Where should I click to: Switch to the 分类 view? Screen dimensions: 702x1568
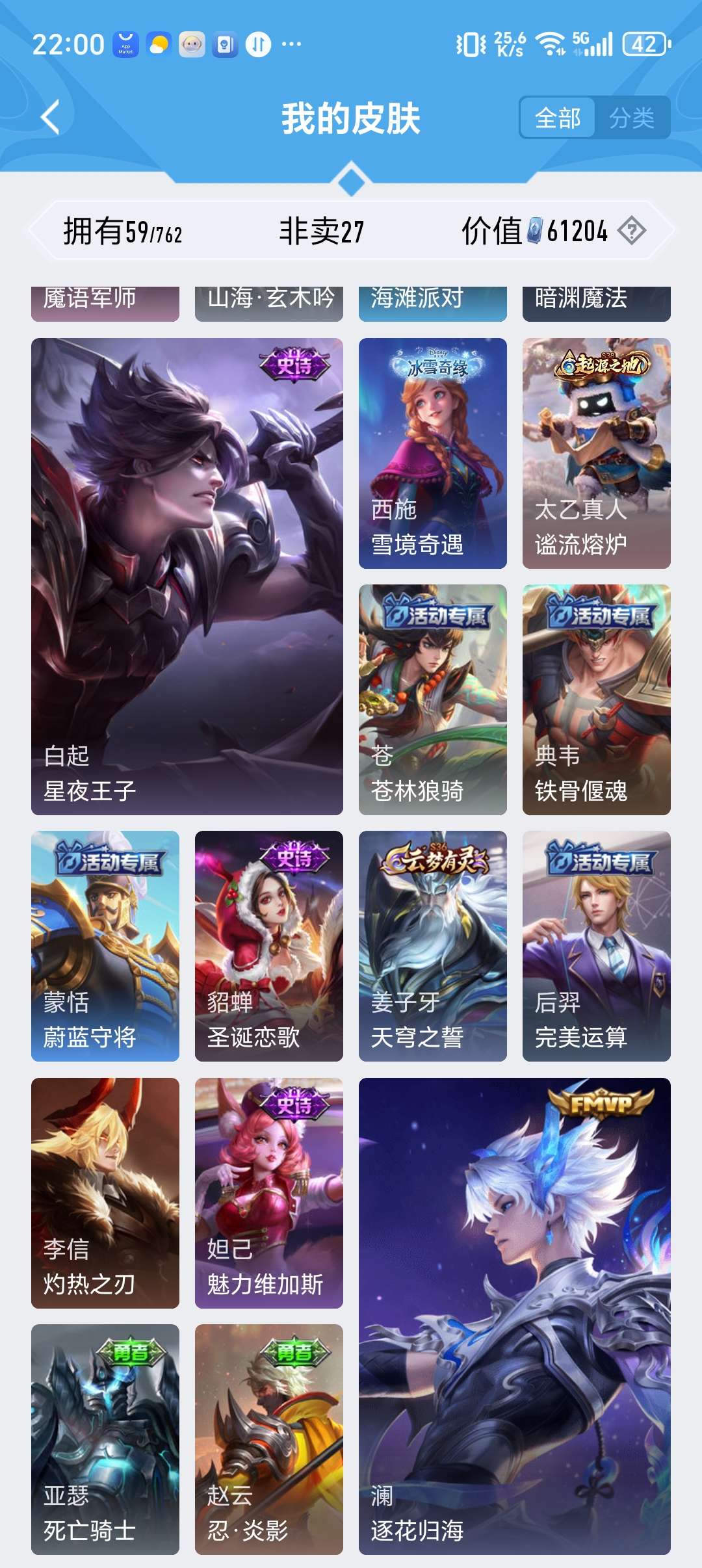click(631, 118)
